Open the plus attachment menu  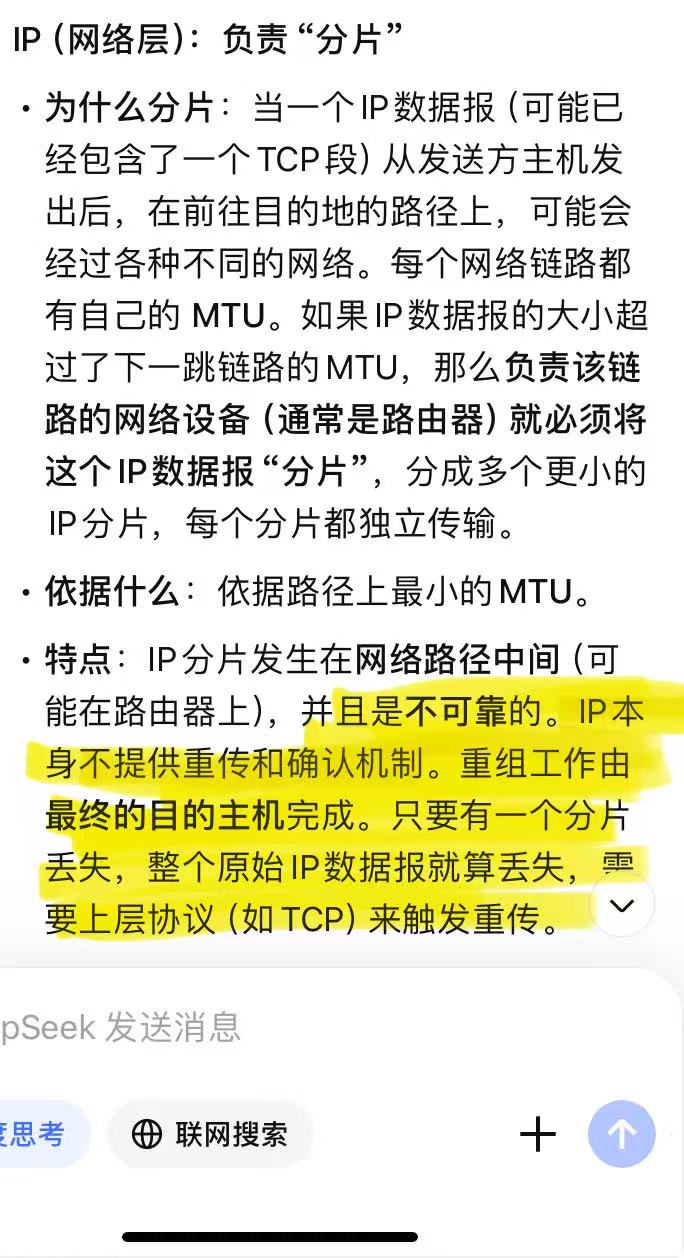point(538,1134)
